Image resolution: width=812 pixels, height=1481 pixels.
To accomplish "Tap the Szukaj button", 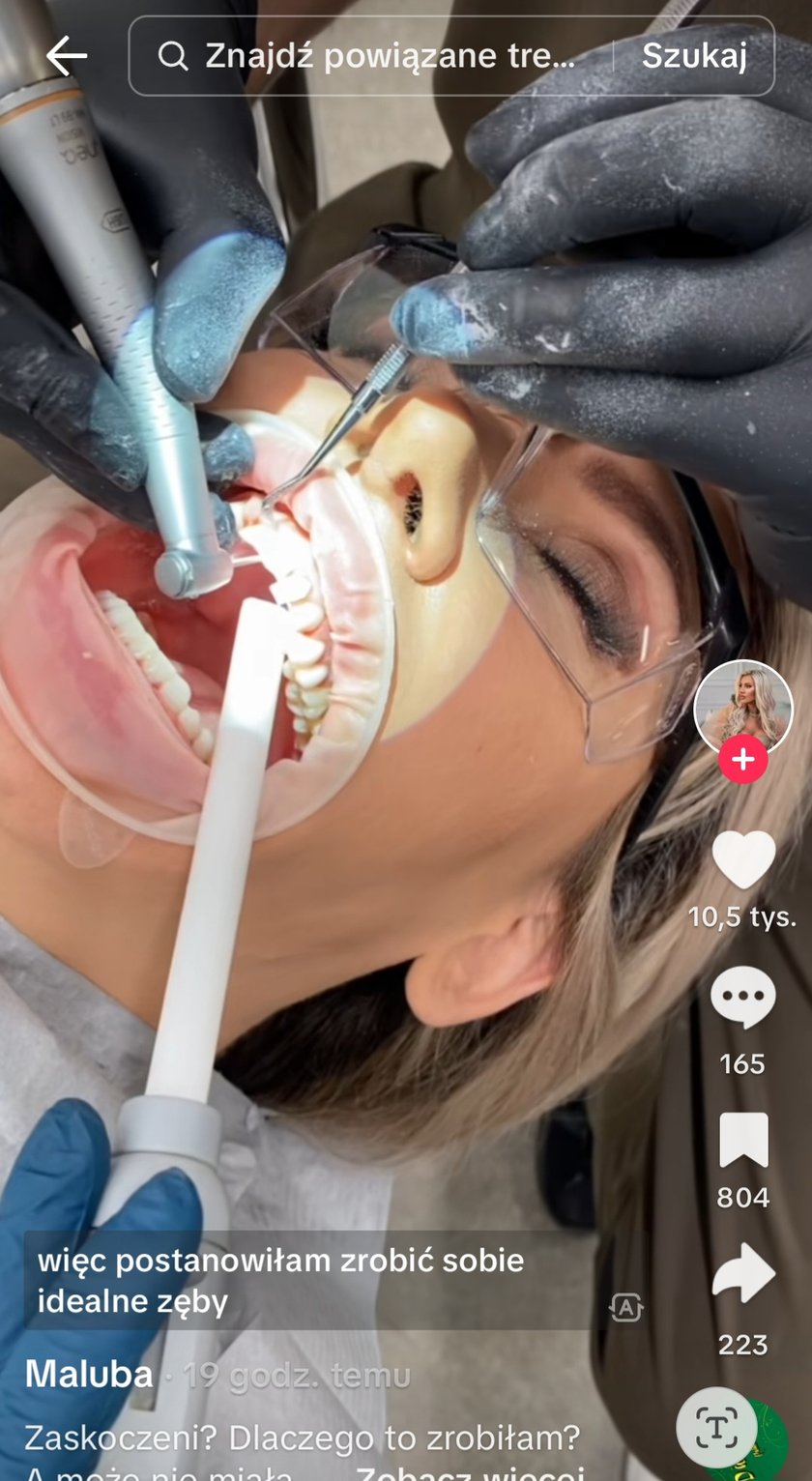I will [x=694, y=57].
